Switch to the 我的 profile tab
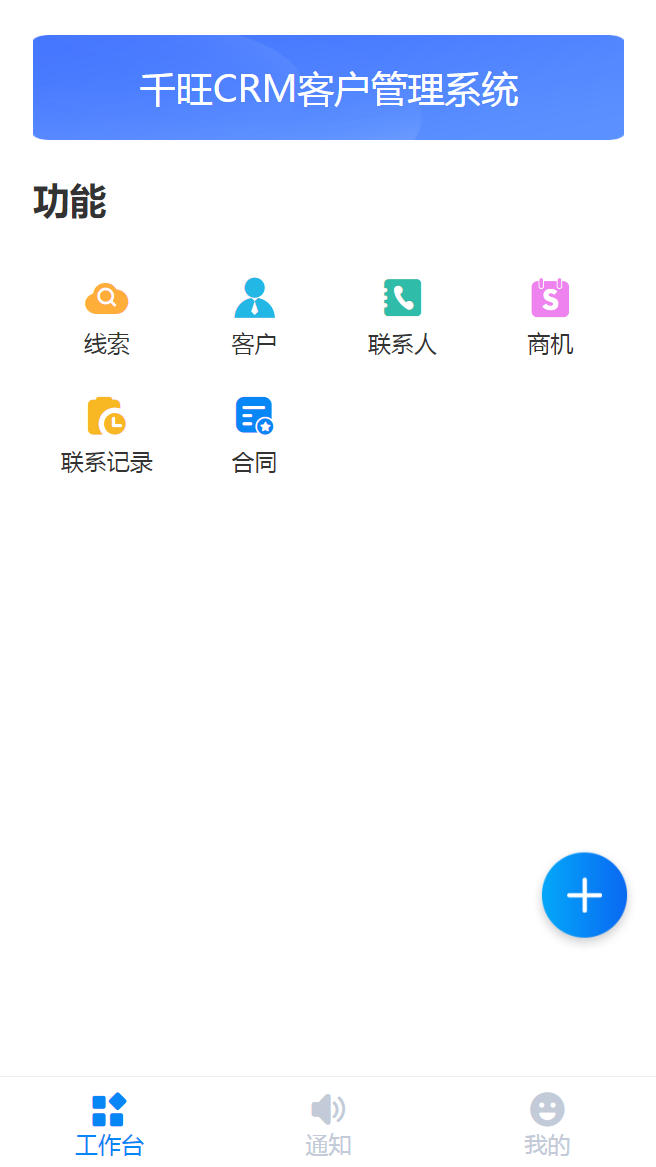This screenshot has height=1167, width=656. coord(547,1124)
